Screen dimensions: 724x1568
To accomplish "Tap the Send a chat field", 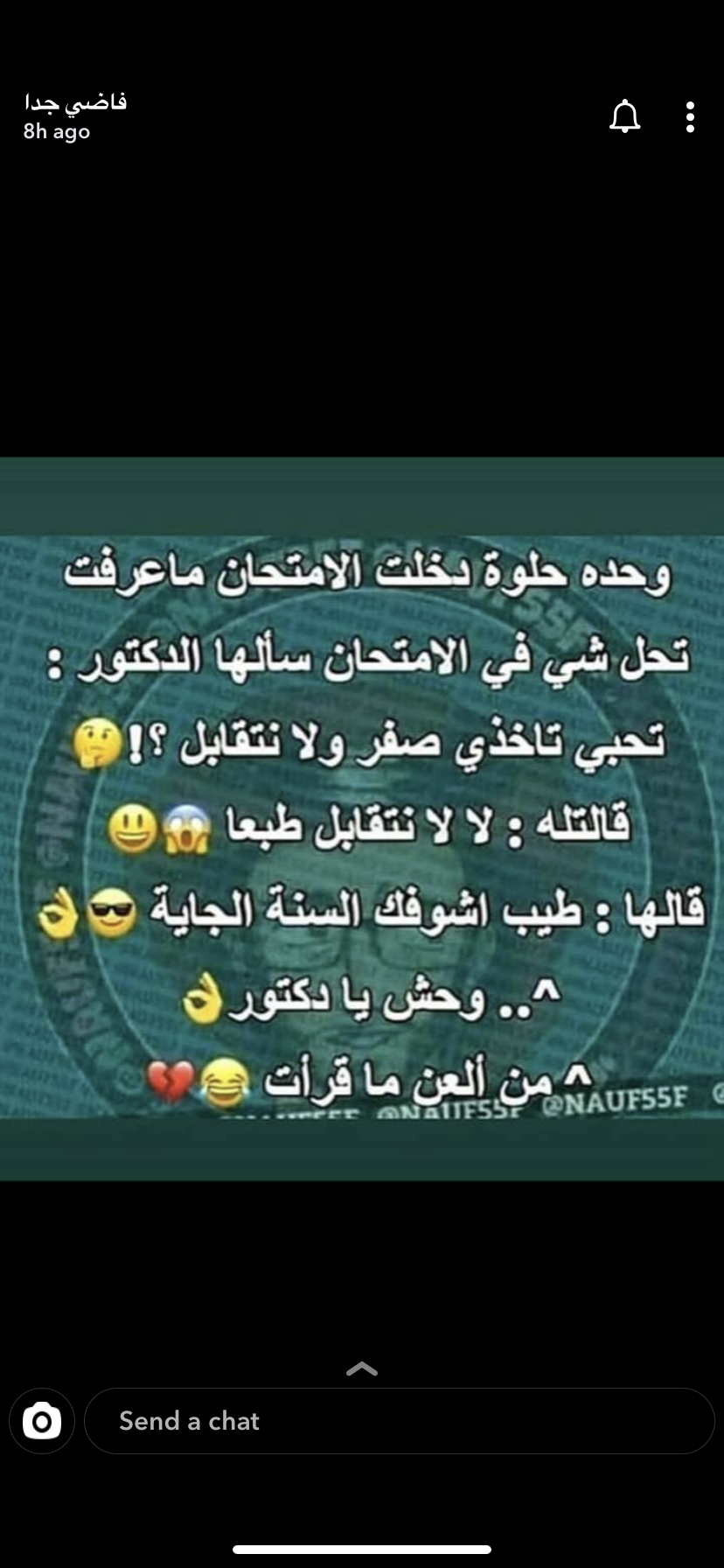I will [x=399, y=1421].
